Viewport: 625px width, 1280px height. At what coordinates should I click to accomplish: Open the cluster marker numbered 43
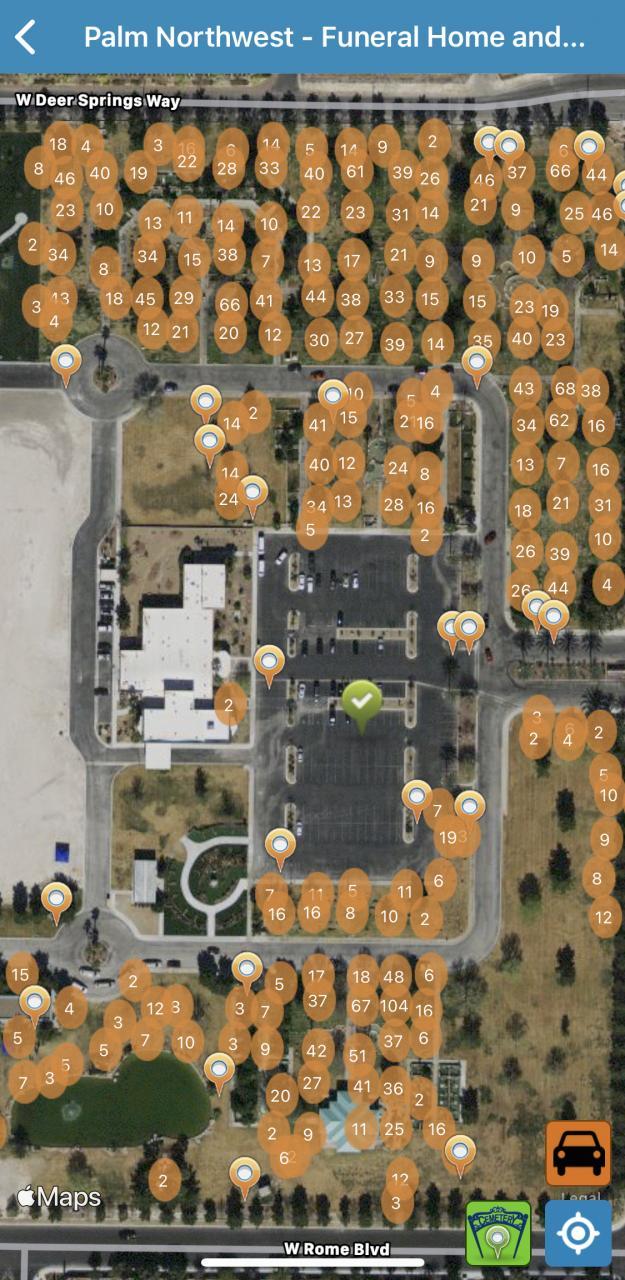click(524, 388)
